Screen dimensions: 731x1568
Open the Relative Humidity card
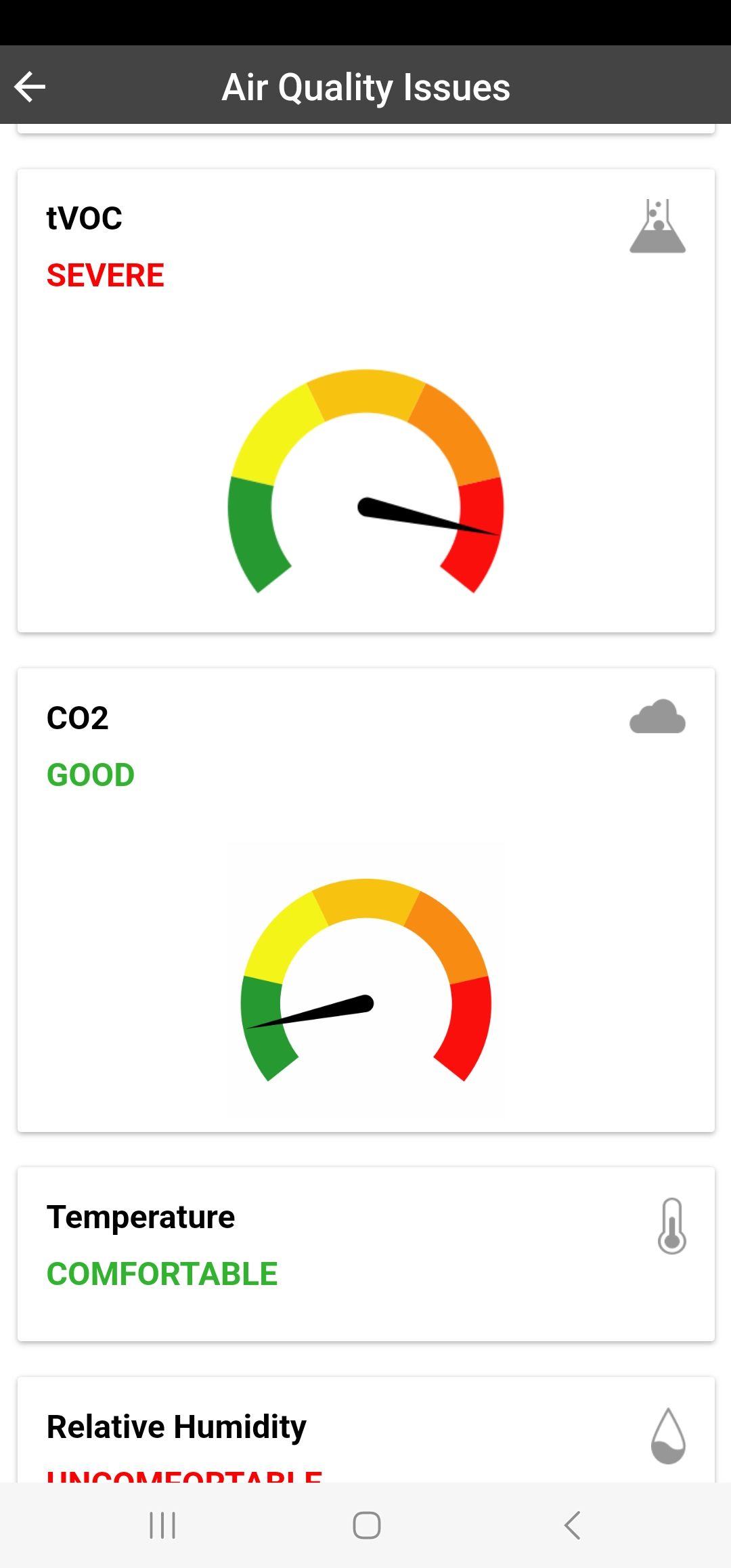tap(365, 1429)
